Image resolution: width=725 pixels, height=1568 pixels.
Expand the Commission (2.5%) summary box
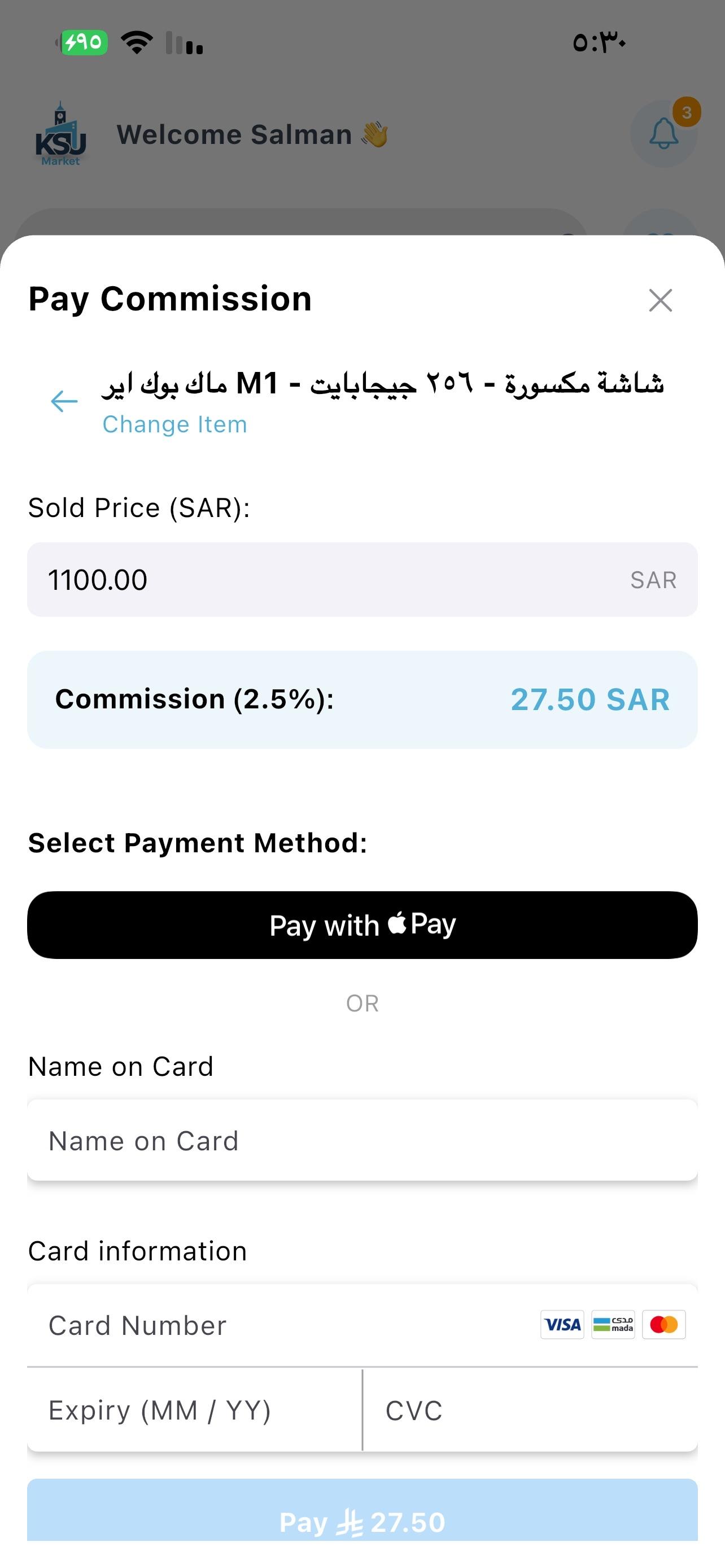click(x=362, y=699)
